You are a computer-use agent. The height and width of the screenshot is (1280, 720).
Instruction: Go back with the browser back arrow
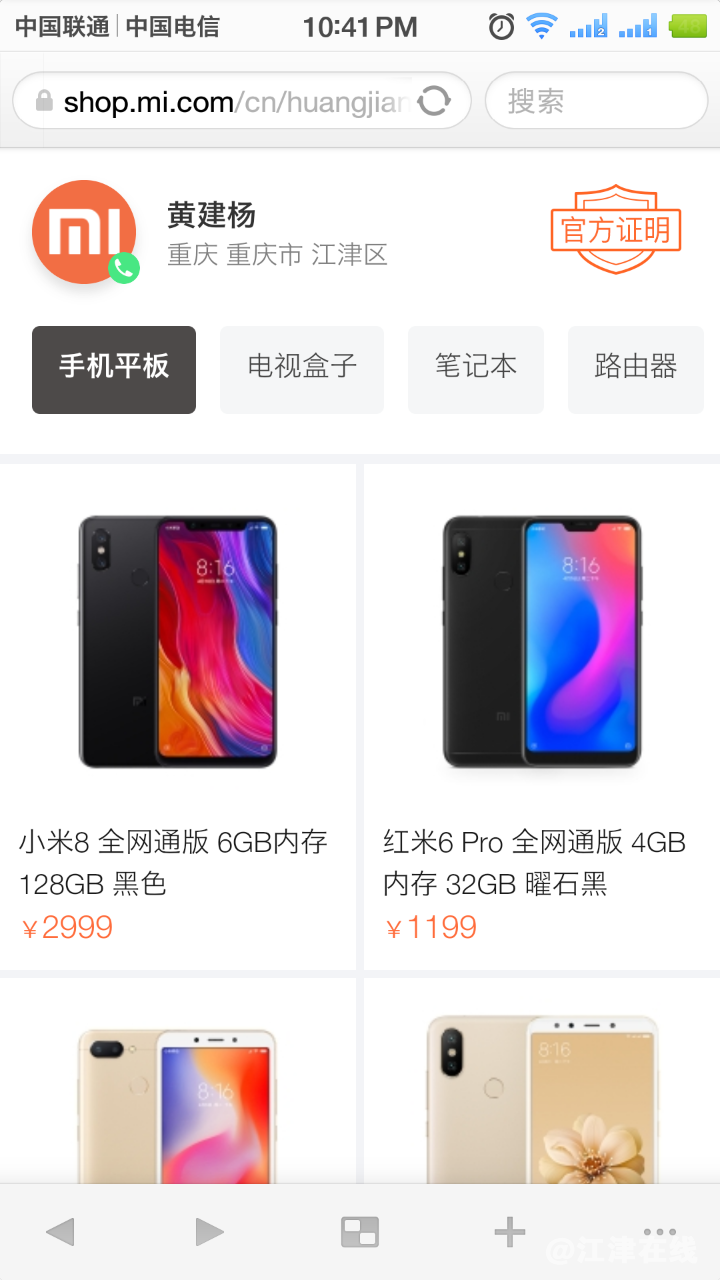(61, 1231)
